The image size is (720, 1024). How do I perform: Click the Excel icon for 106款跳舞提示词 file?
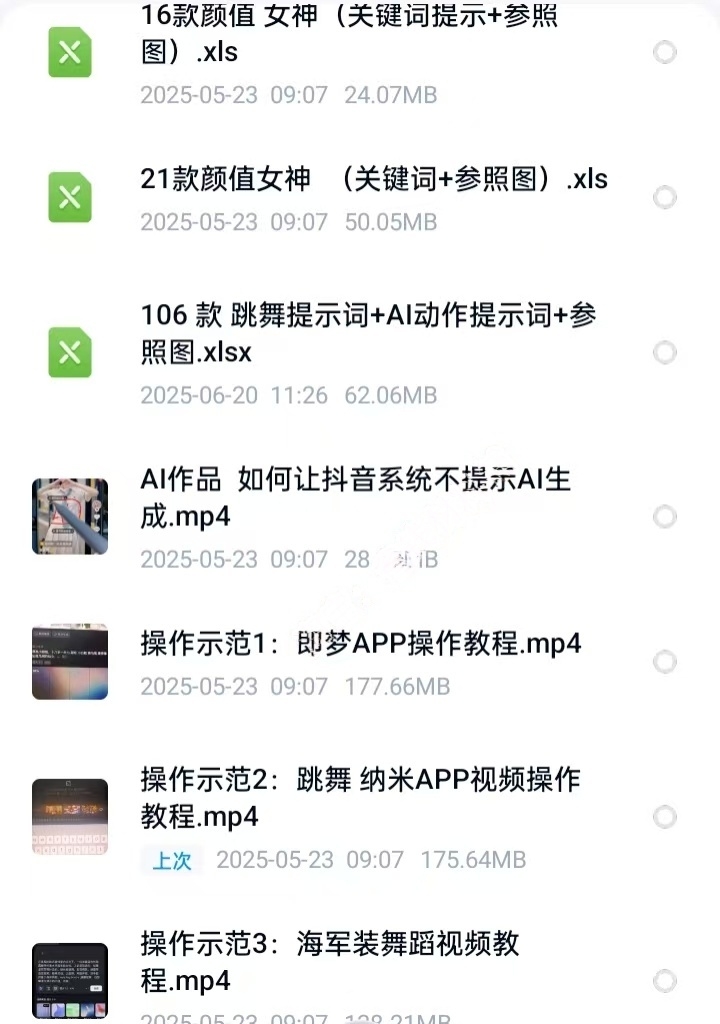69,352
